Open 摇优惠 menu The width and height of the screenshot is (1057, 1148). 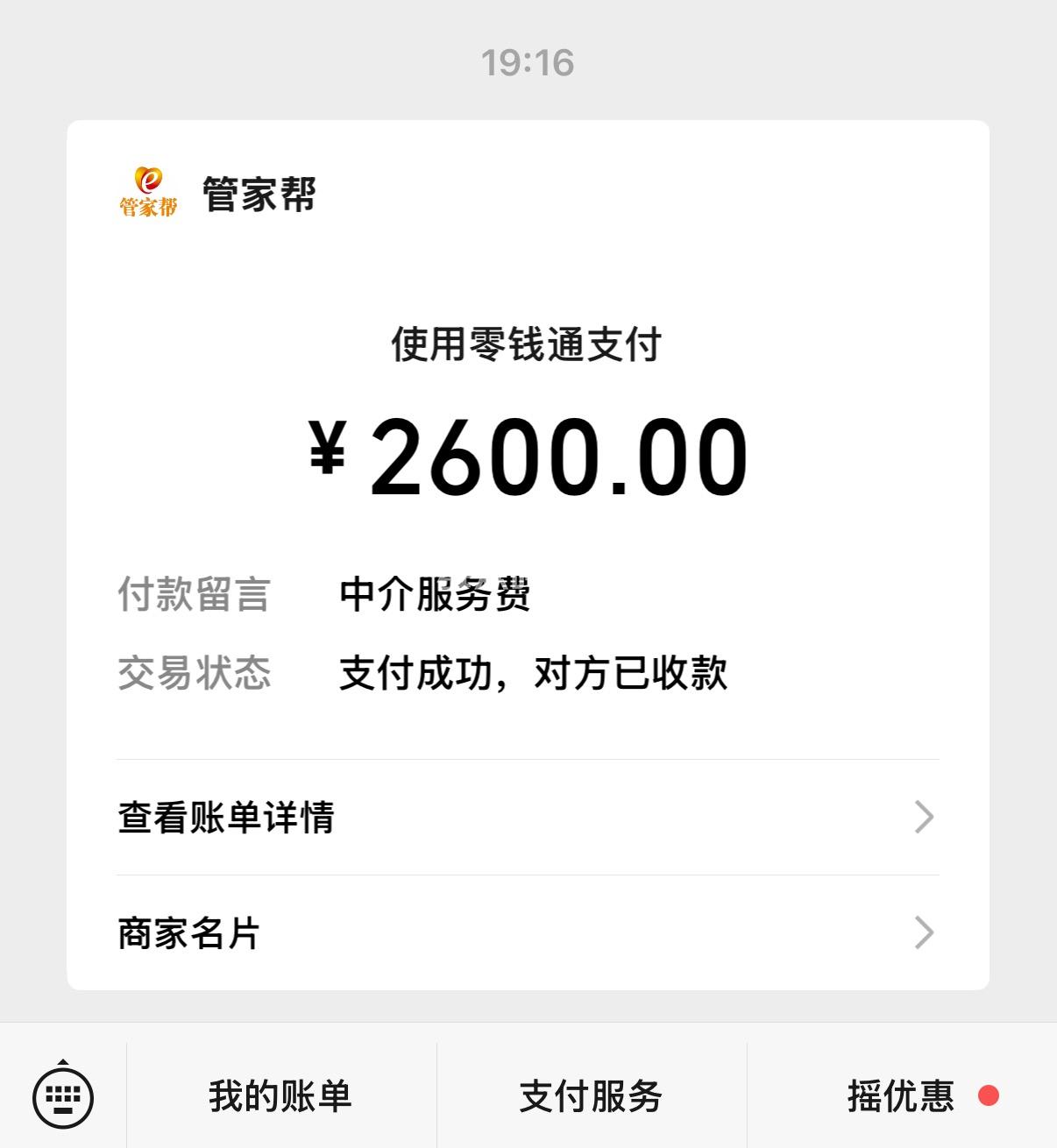[901, 1095]
